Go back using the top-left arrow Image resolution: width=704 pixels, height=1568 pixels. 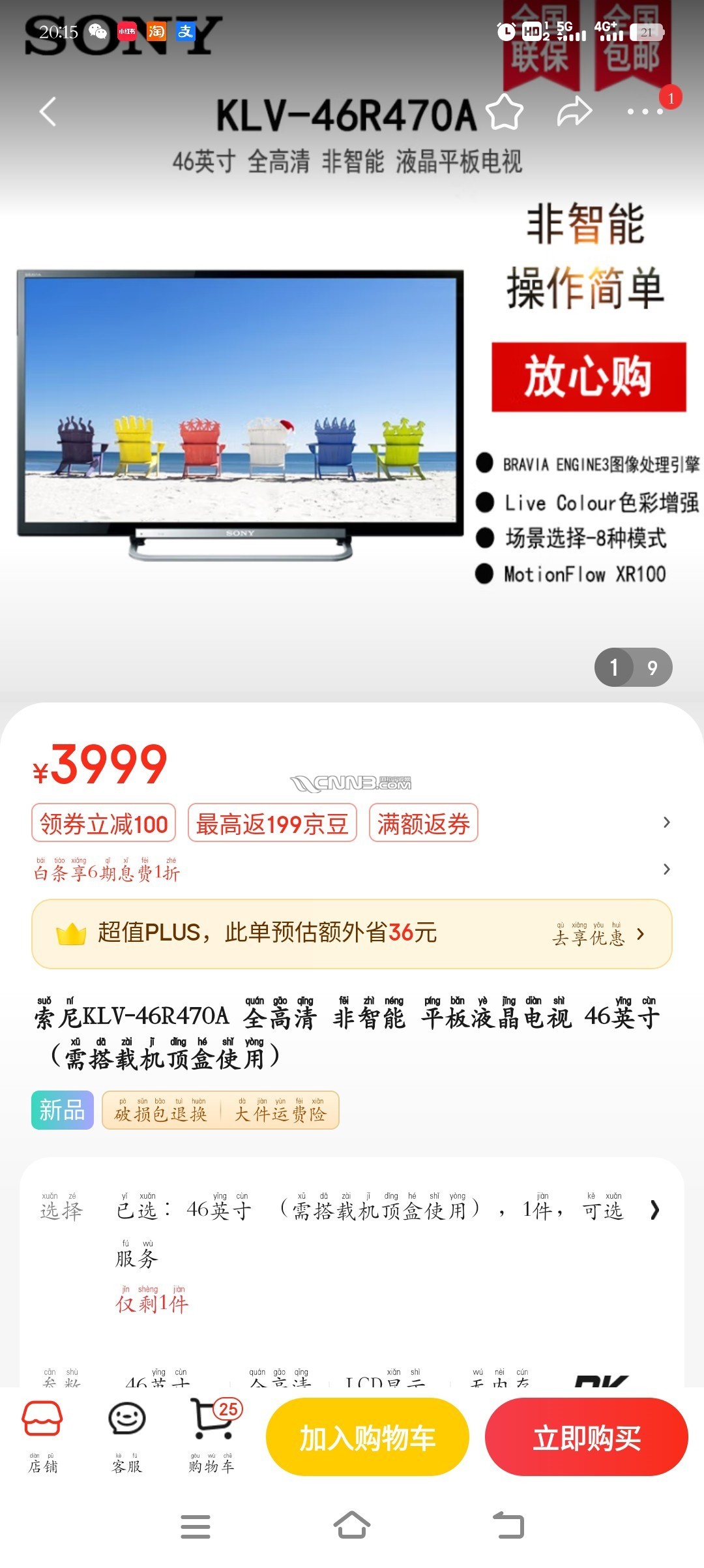(48, 112)
